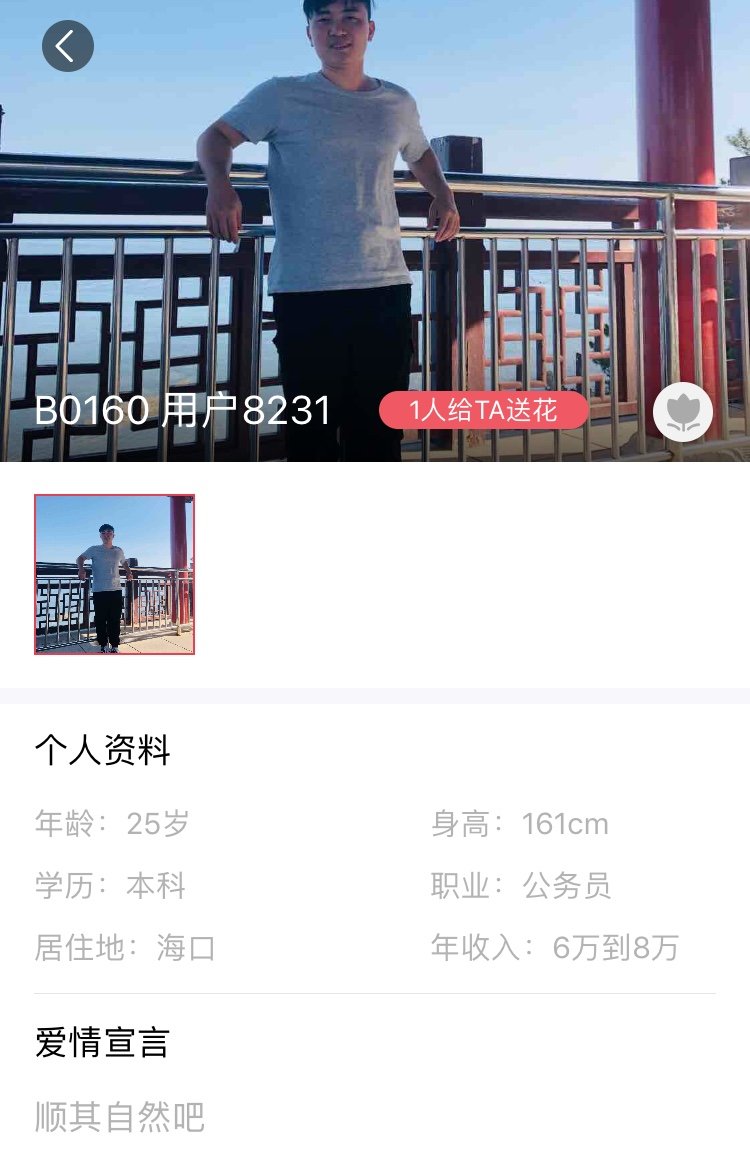Tap the 1人给TA送花 badge

483,410
